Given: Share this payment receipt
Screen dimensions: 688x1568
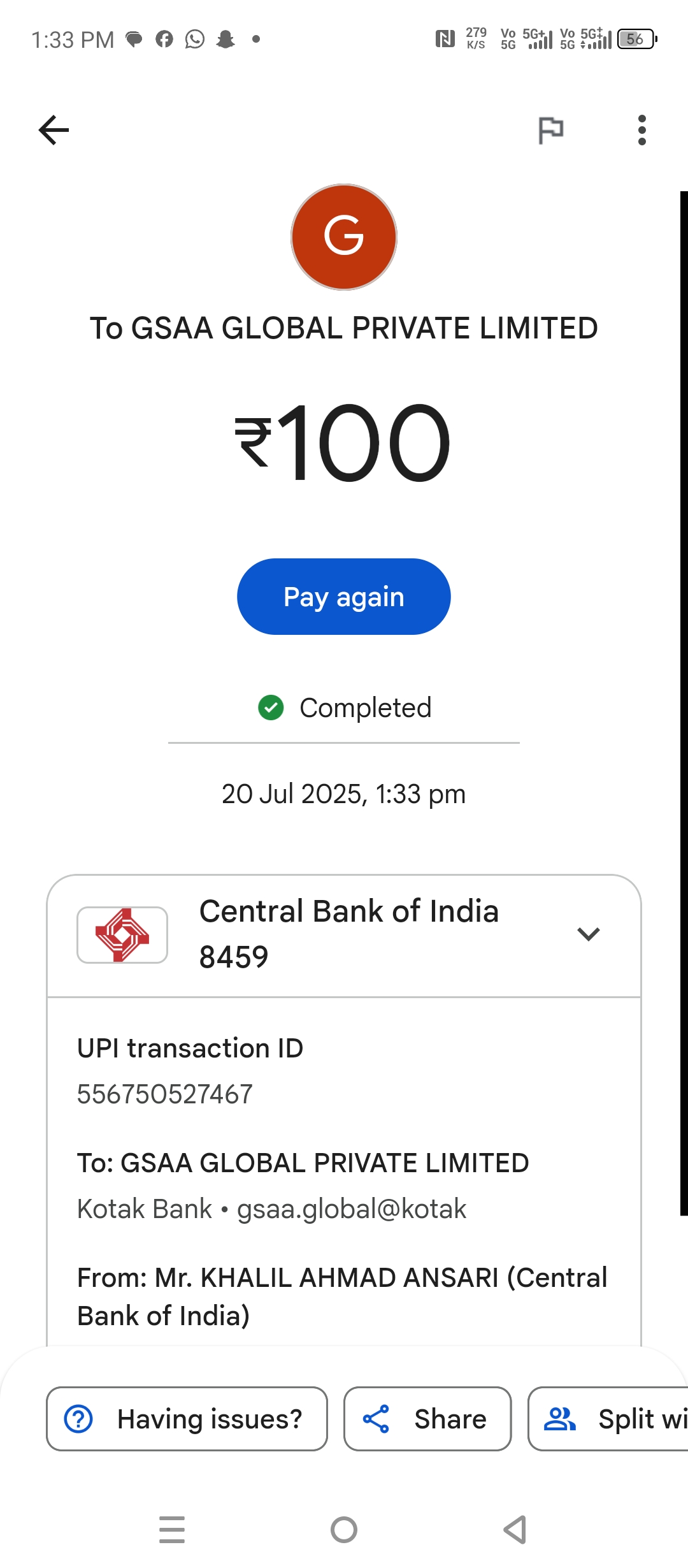Looking at the screenshot, I should pos(427,1419).
